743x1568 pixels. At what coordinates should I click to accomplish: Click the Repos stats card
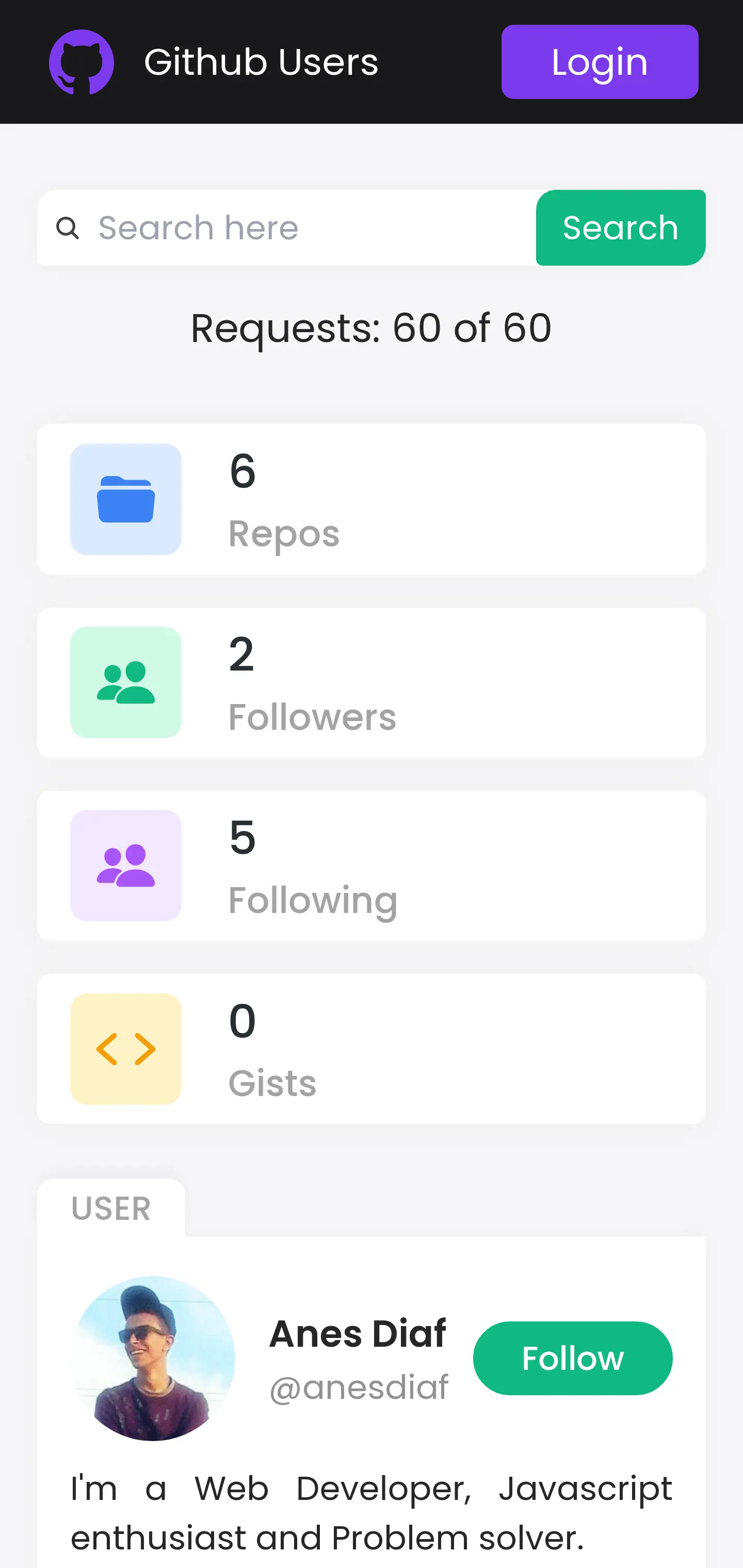pyautogui.click(x=372, y=499)
